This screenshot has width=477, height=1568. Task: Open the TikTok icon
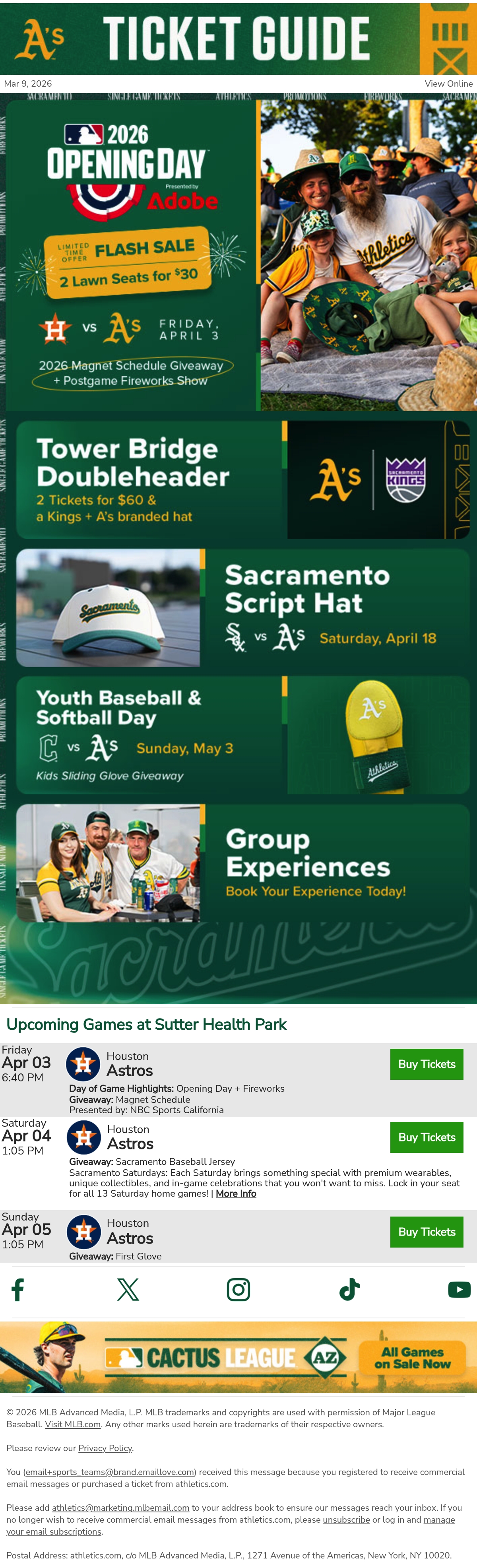(349, 1289)
